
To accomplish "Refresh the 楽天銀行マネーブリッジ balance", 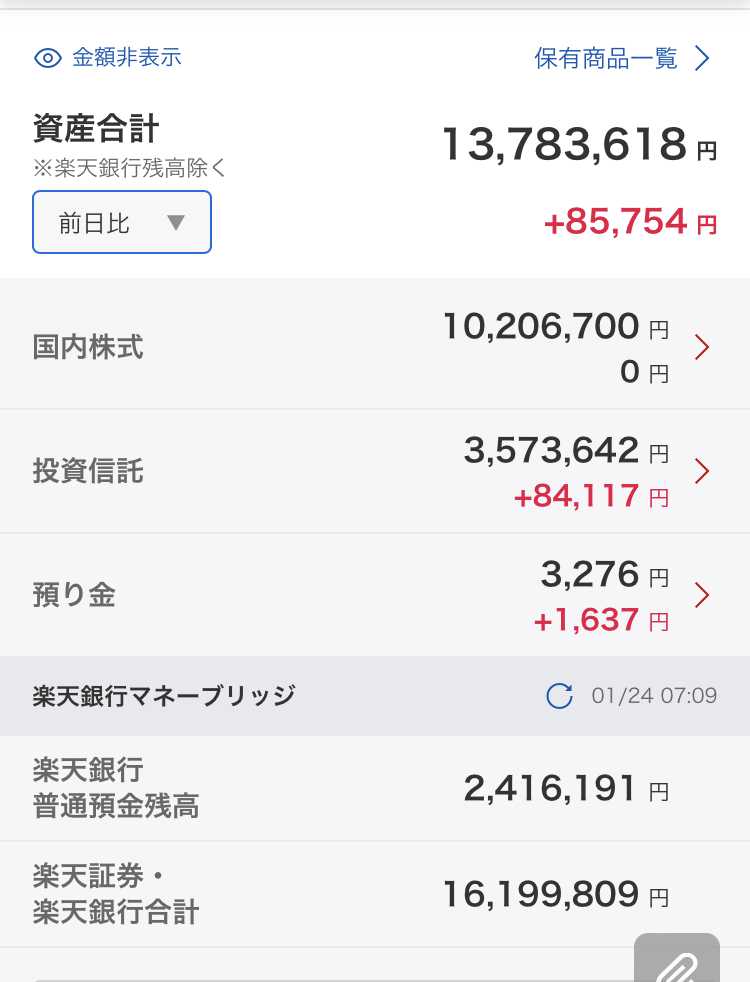I will (559, 696).
